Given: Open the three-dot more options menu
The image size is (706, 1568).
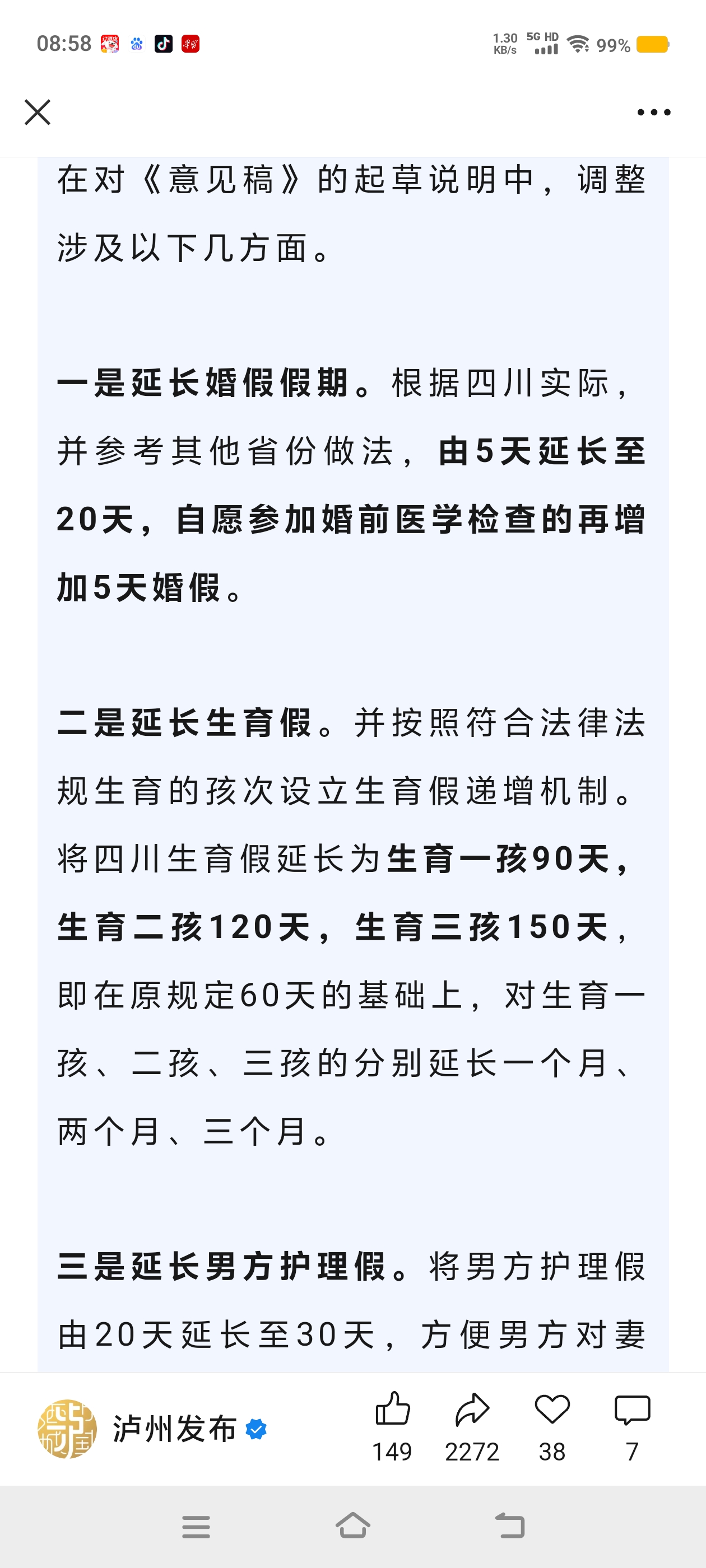Looking at the screenshot, I should click(x=653, y=113).
